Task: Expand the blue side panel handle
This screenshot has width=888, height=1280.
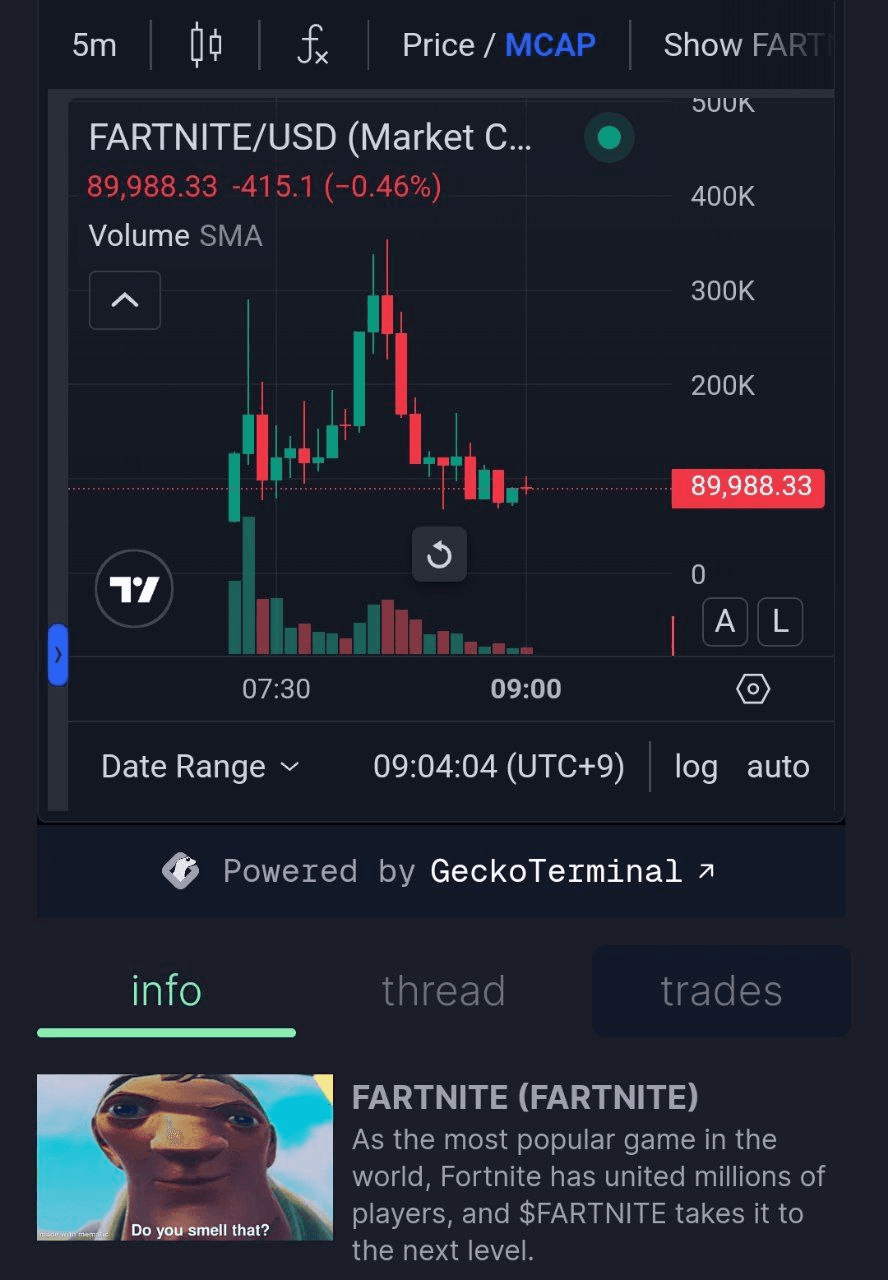Action: [58, 655]
